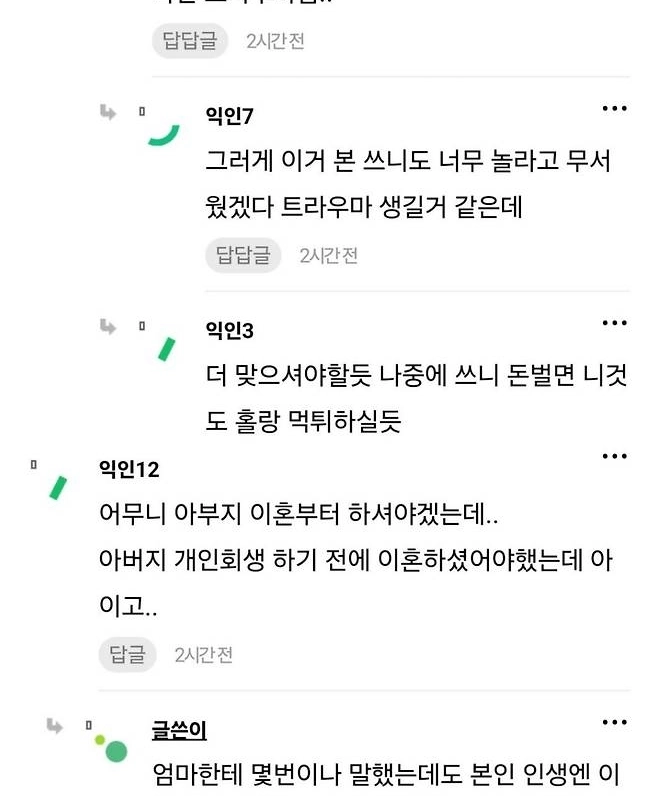Tap 답답글 under 익인7's reply

point(243,255)
